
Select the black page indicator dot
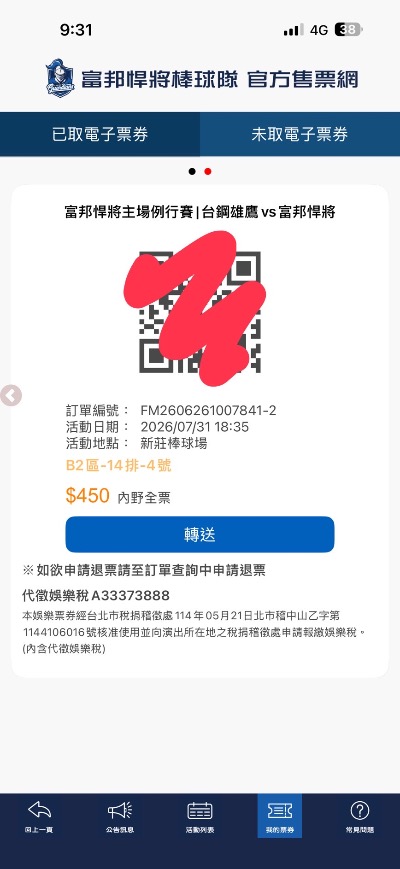[x=192, y=171]
